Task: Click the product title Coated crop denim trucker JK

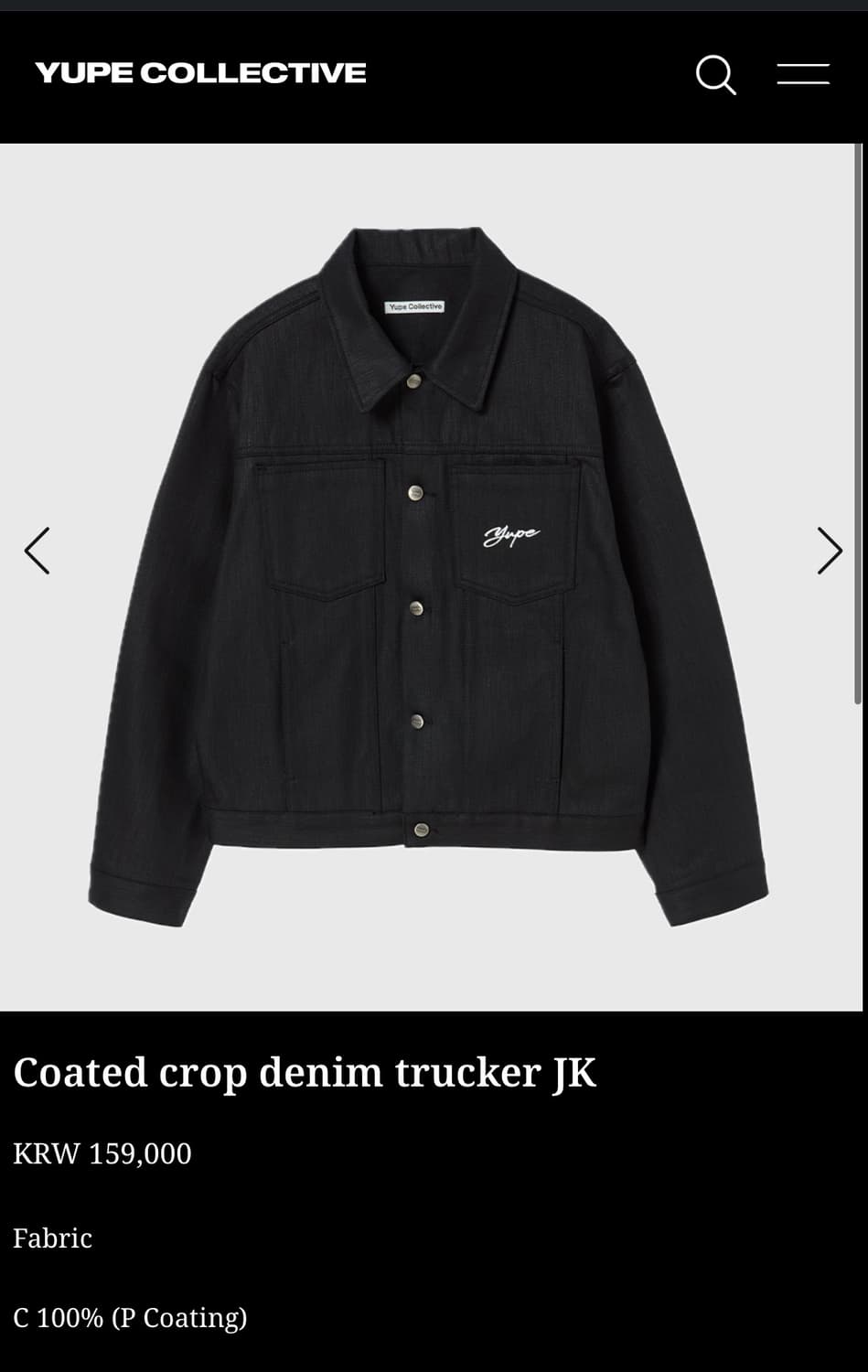Action: (305, 1071)
